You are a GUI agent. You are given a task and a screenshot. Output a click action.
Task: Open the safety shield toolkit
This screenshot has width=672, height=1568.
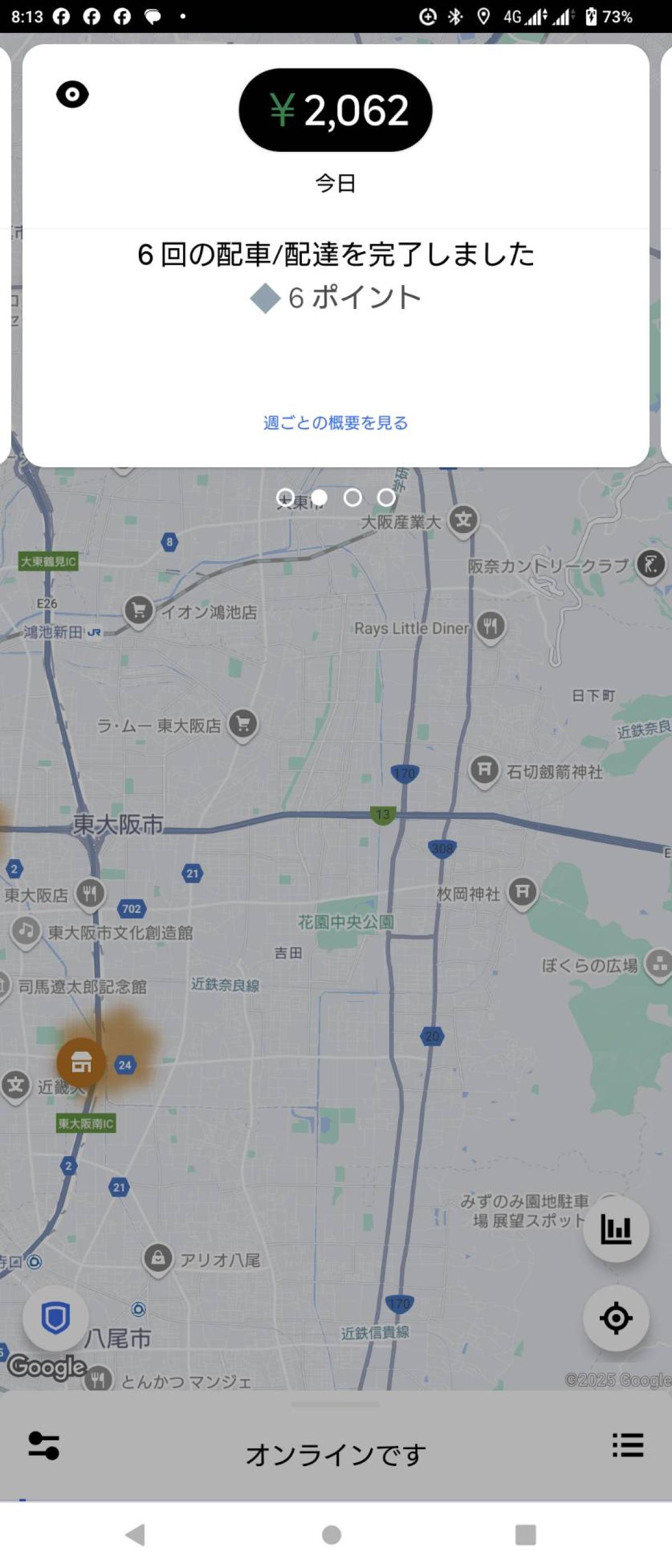[x=55, y=1318]
